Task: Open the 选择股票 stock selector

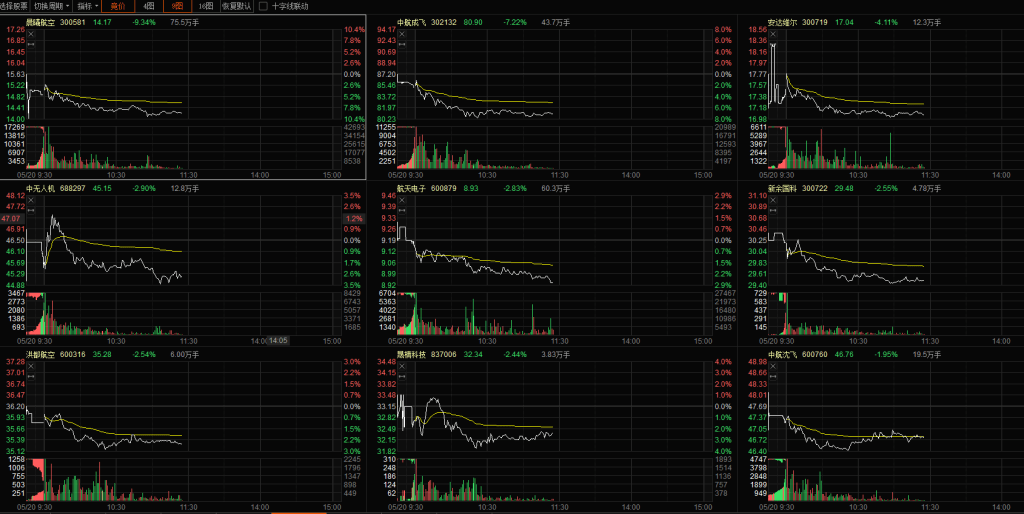Action: (x=14, y=6)
